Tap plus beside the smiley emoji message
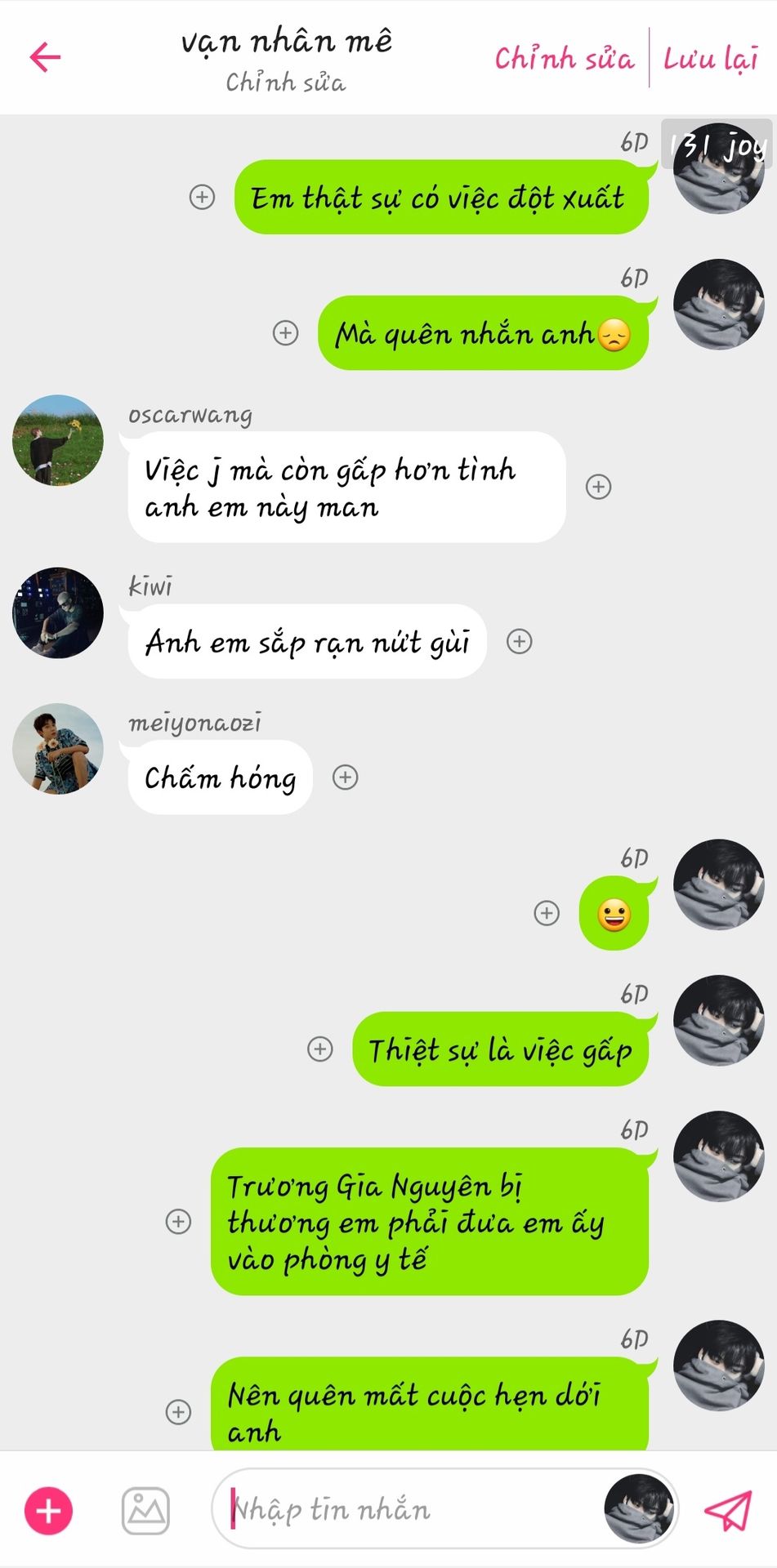The height and width of the screenshot is (1568, 777). pos(546,913)
